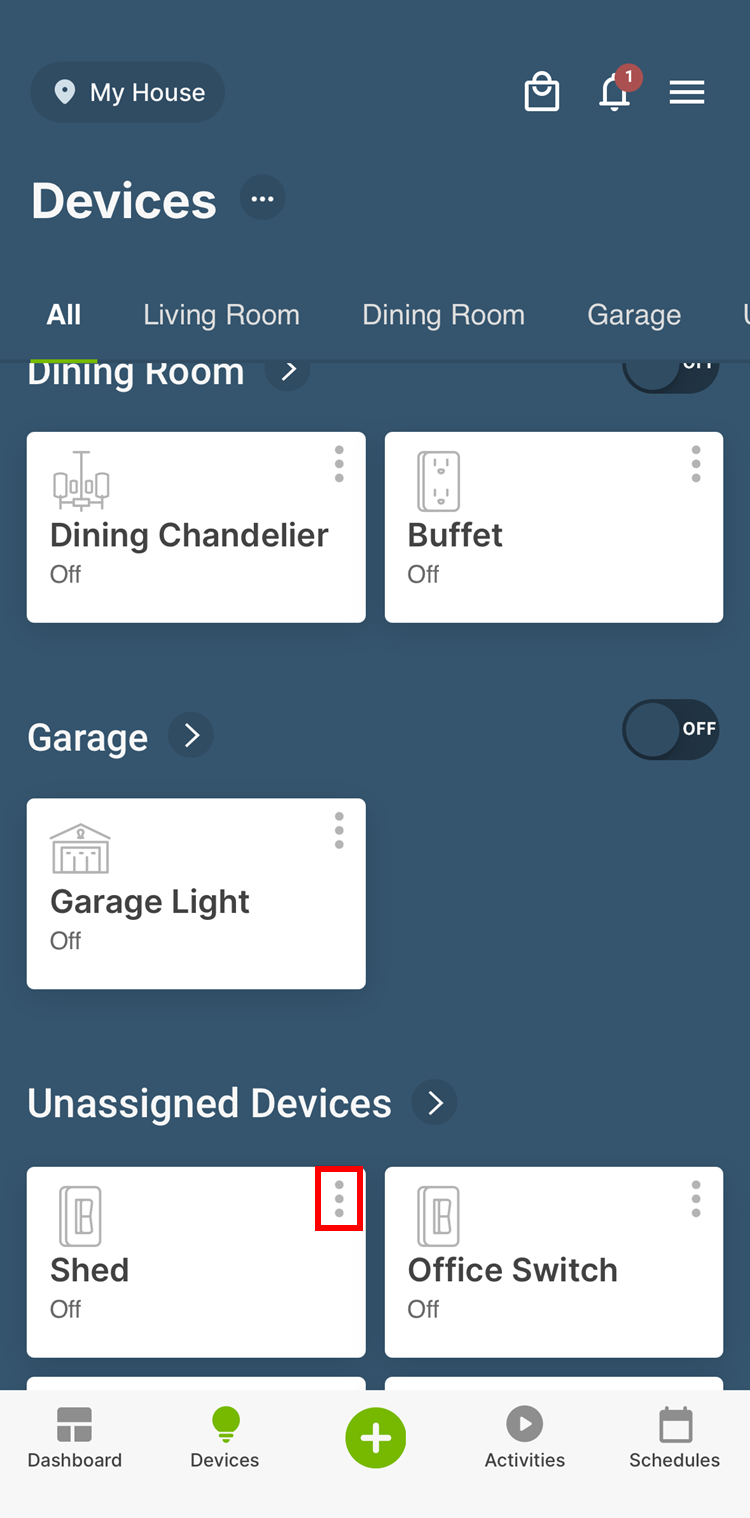
Task: Open the ellipsis next to Devices title
Action: [x=262, y=197]
